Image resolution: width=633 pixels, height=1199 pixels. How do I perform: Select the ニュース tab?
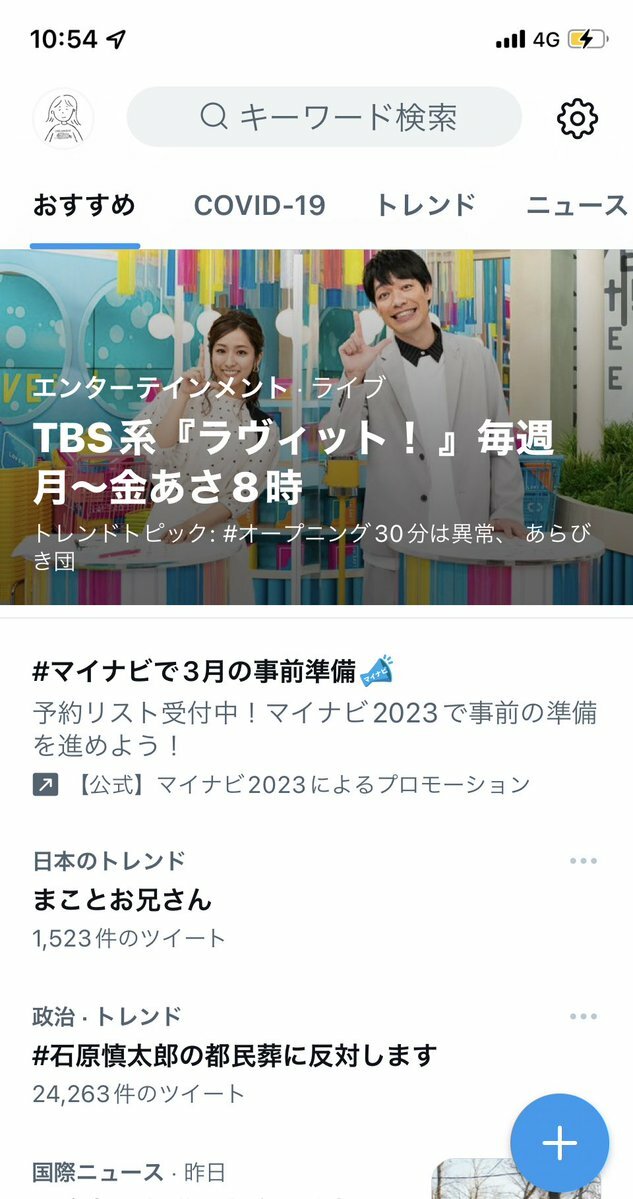pos(576,206)
